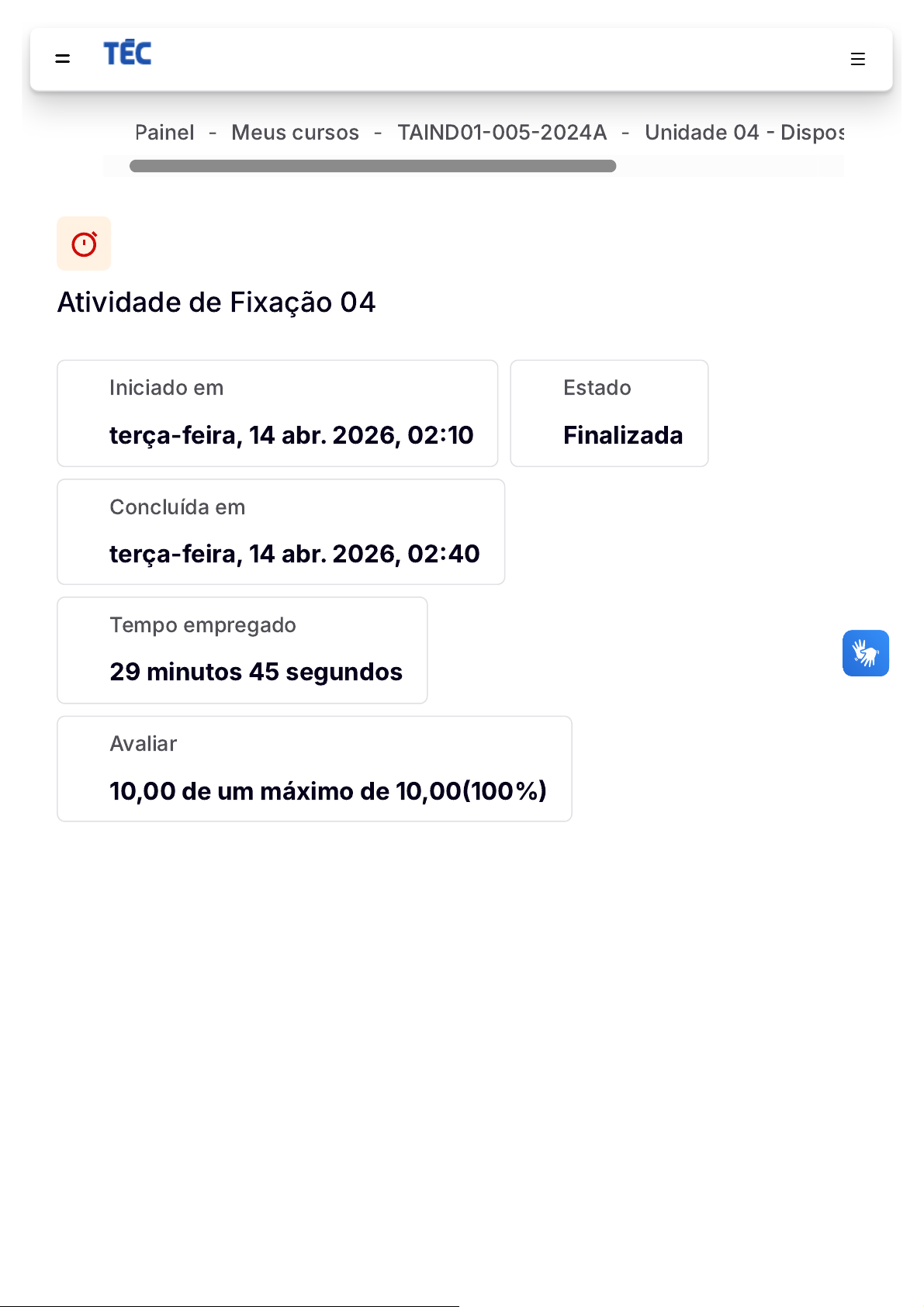Open the left drawer menu button
The width and height of the screenshot is (924, 1307).
(x=63, y=59)
